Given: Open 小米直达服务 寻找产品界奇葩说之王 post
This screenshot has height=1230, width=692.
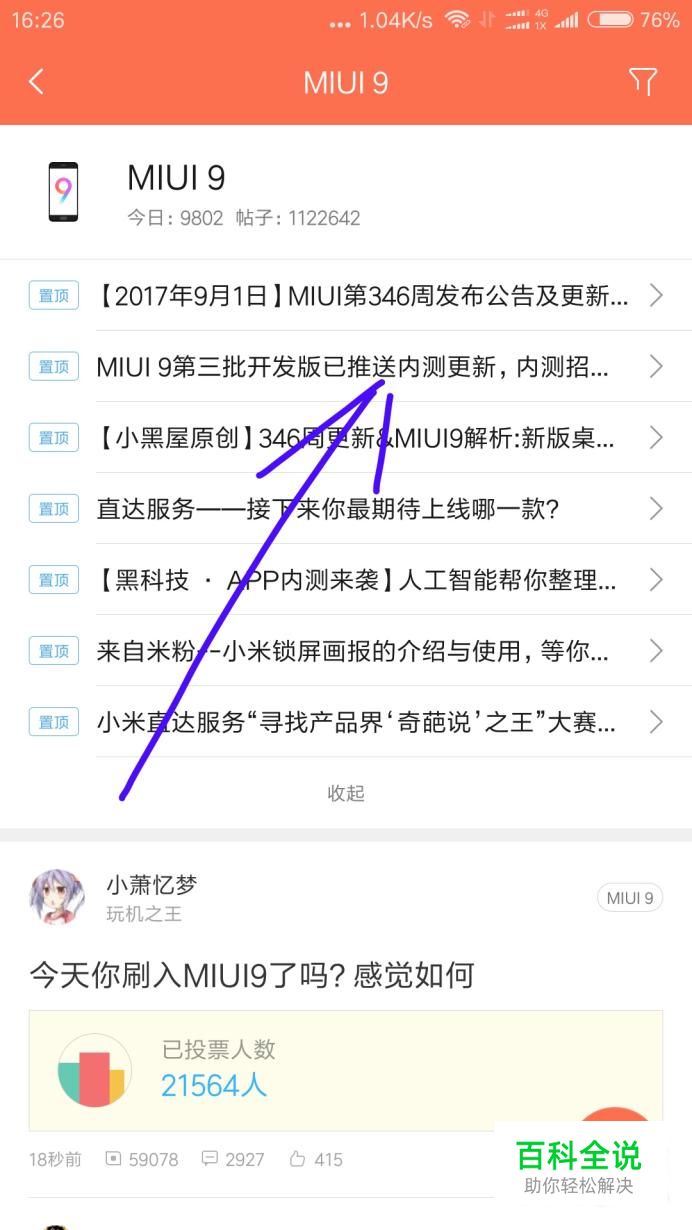Looking at the screenshot, I should tap(346, 722).
